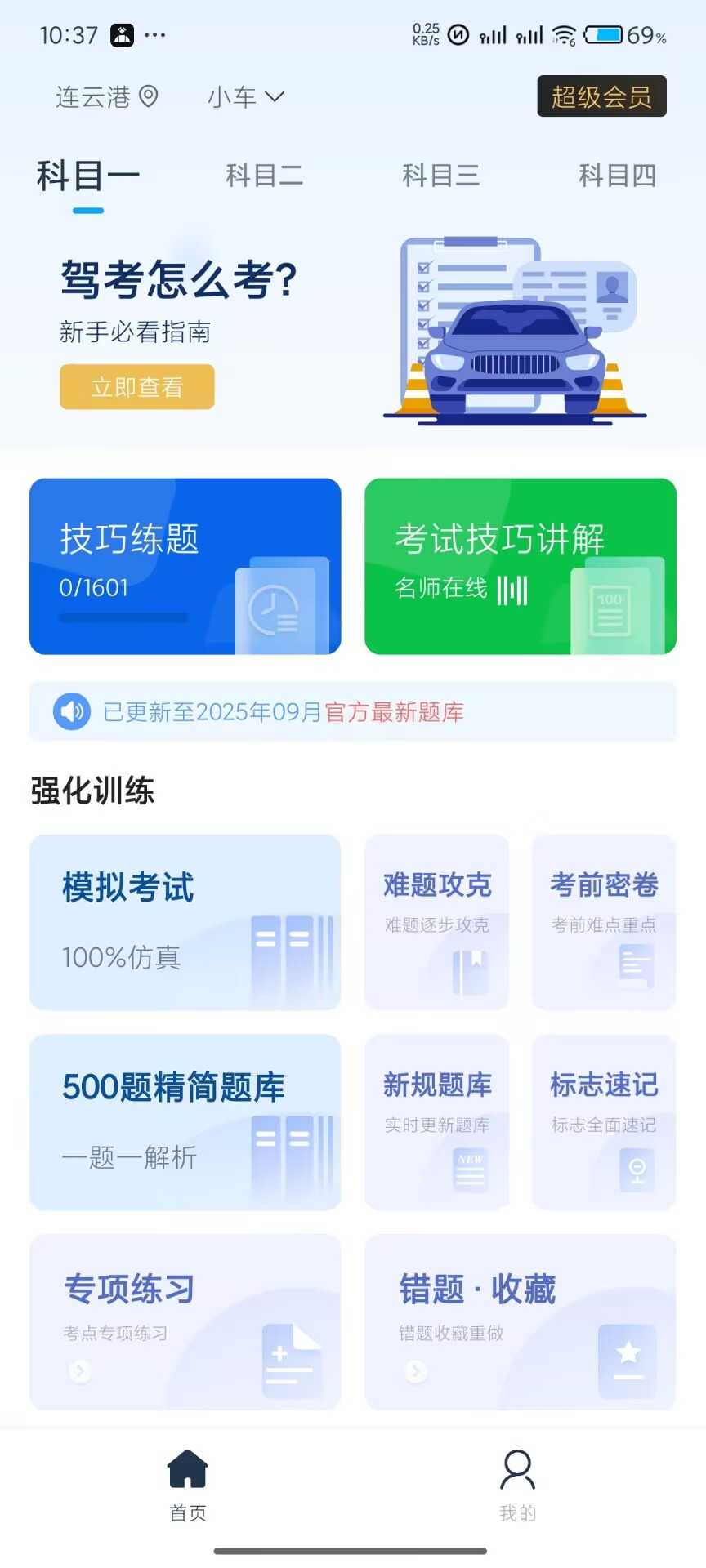
Task: Open the 标志速记 card
Action: tap(604, 1122)
